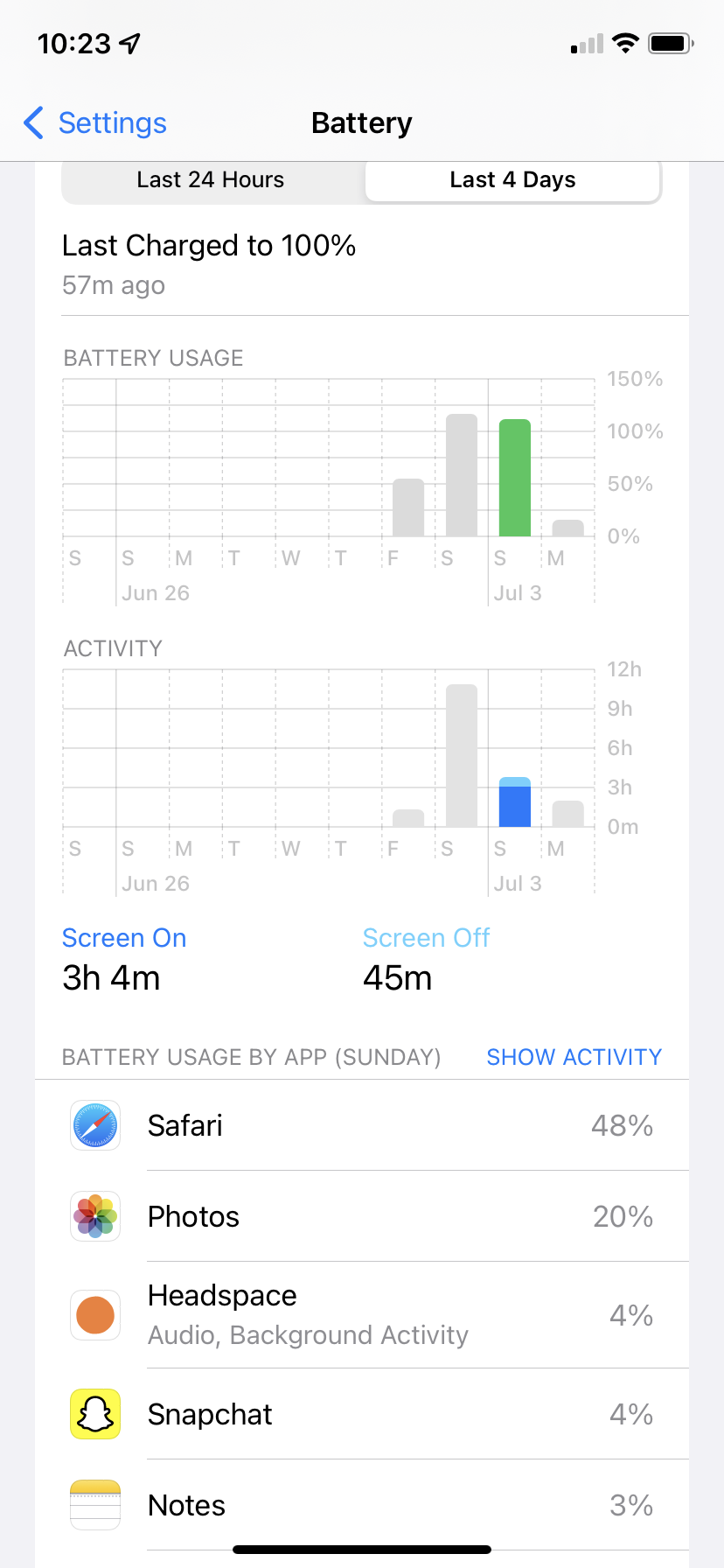
Task: Select Sunday's green bar in Battery Usage chart
Action: pyautogui.click(x=515, y=478)
